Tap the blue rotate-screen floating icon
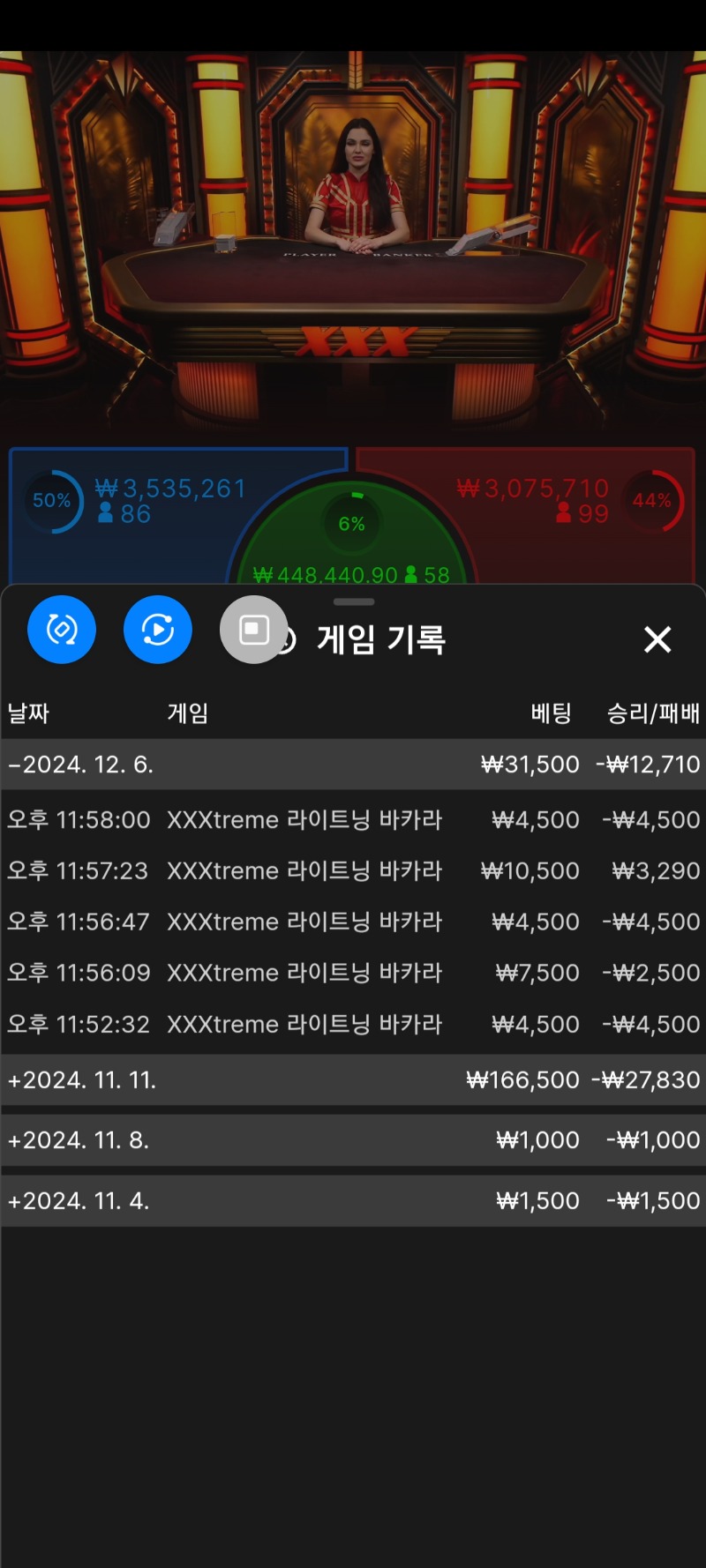Viewport: 706px width, 1568px height. 62,630
